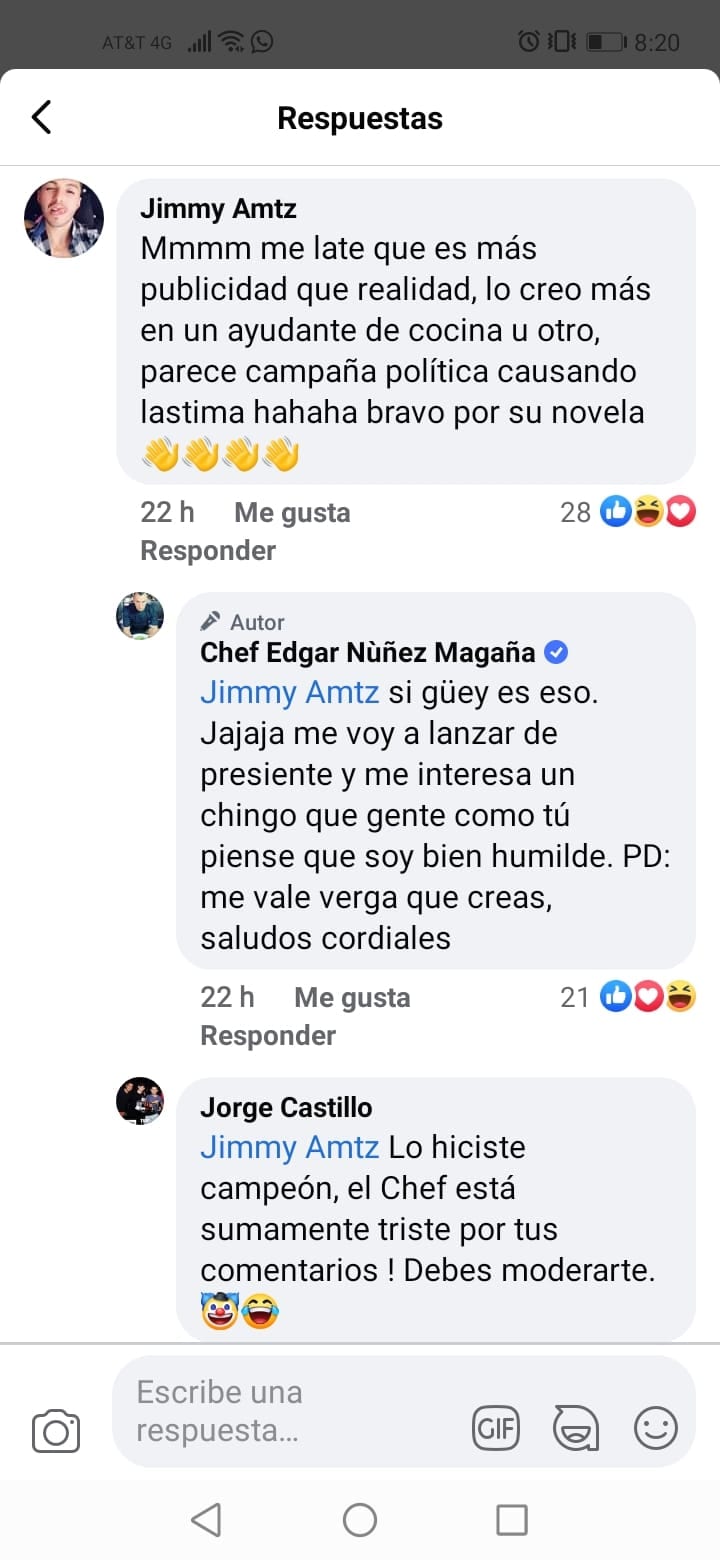Tap Responder under Chef Edgar's reply
Viewport: 720px width, 1560px height.
(x=268, y=1036)
